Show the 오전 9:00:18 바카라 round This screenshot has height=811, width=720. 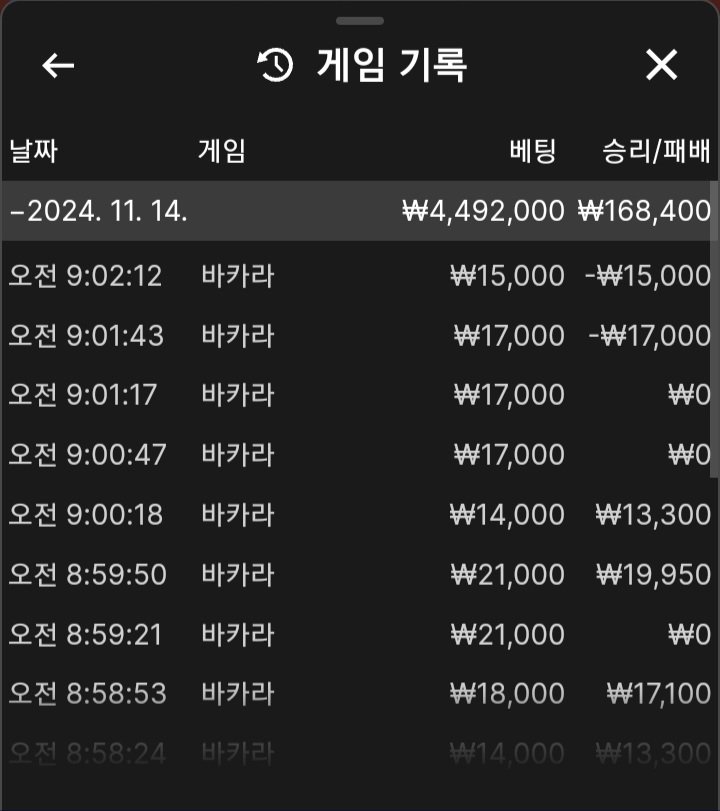pyautogui.click(x=358, y=515)
